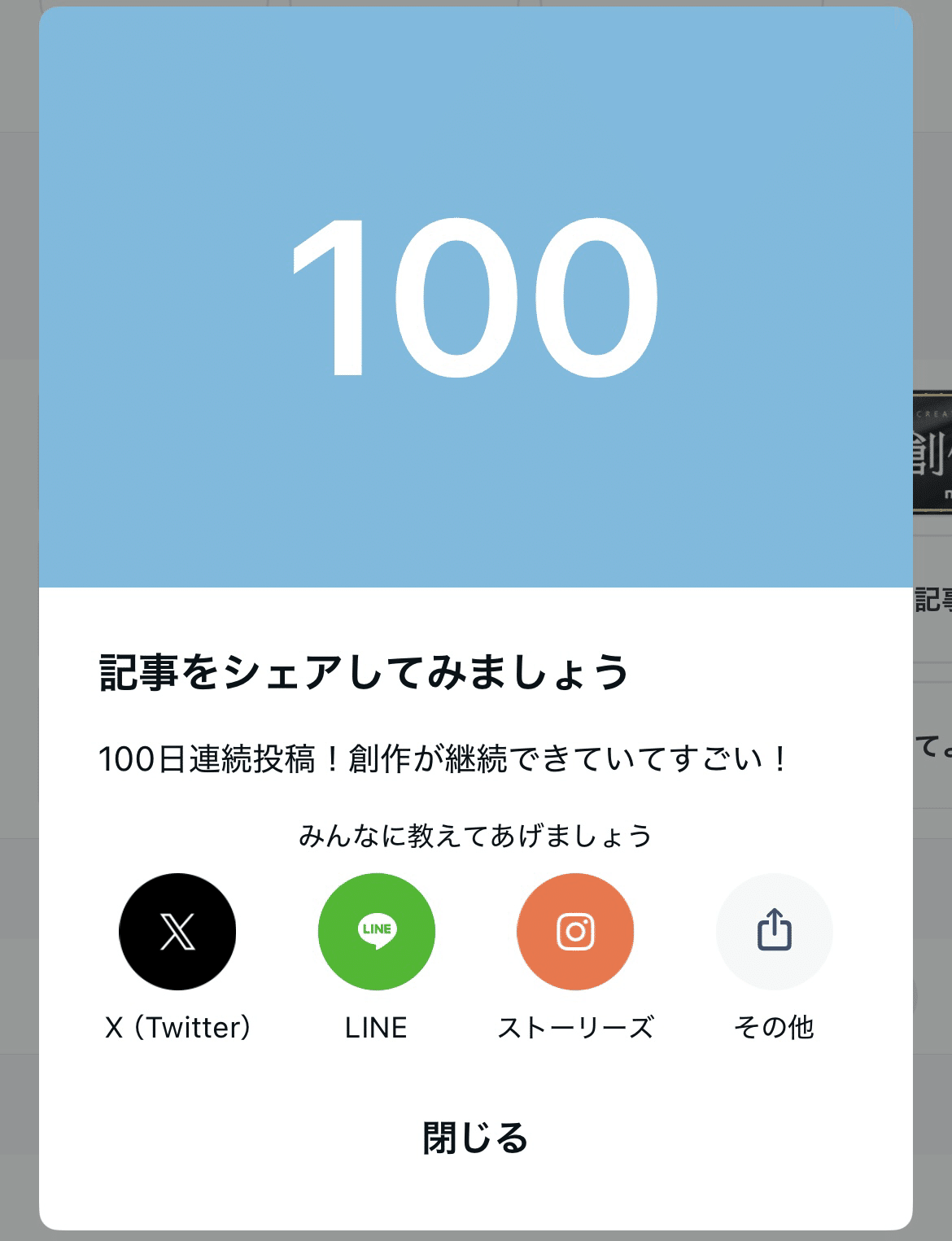Select the orange Instagram camera icon
The image size is (952, 1241).
click(574, 933)
